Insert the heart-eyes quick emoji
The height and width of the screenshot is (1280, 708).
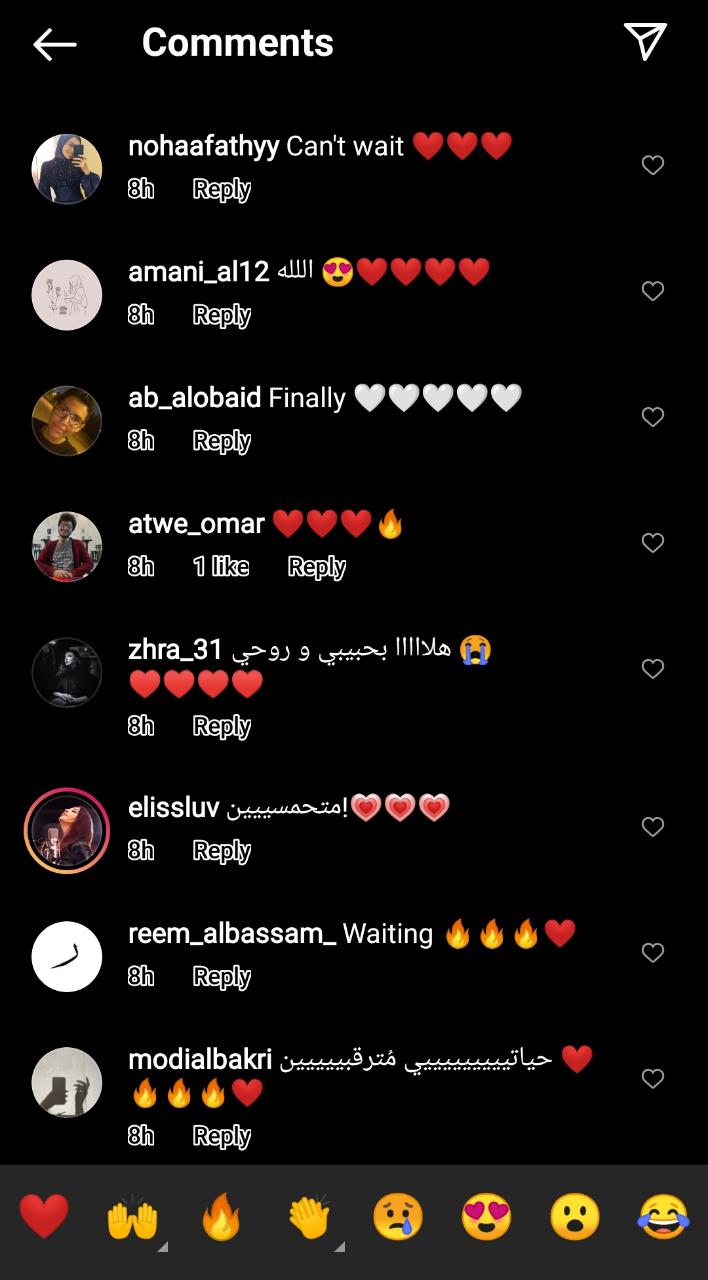[x=486, y=1218]
